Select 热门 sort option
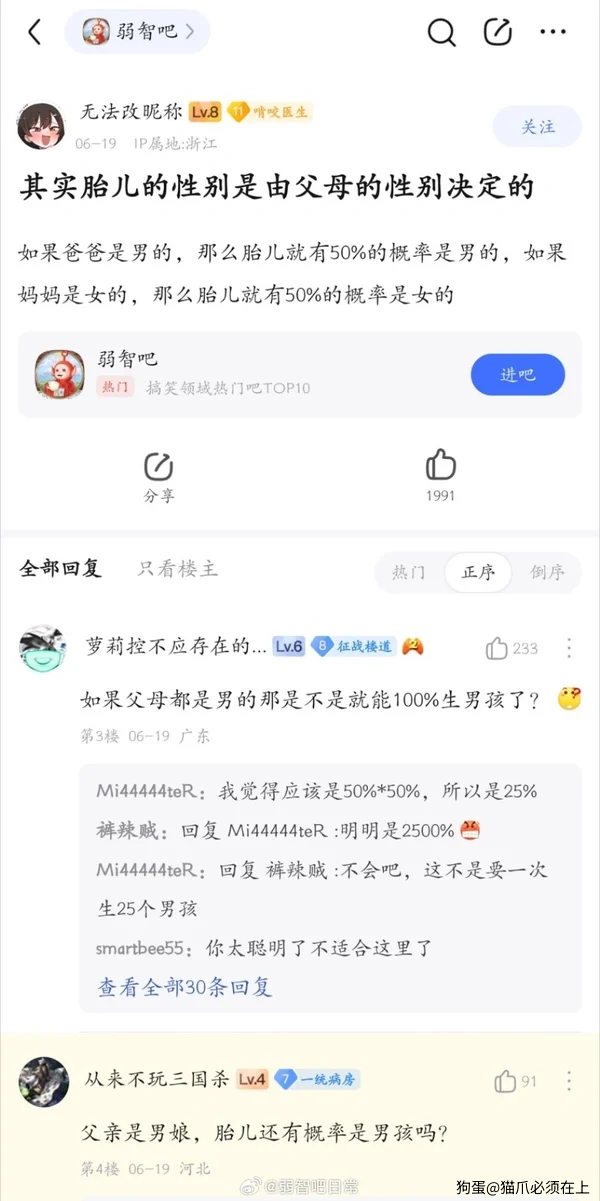The image size is (600, 1201). [x=408, y=572]
